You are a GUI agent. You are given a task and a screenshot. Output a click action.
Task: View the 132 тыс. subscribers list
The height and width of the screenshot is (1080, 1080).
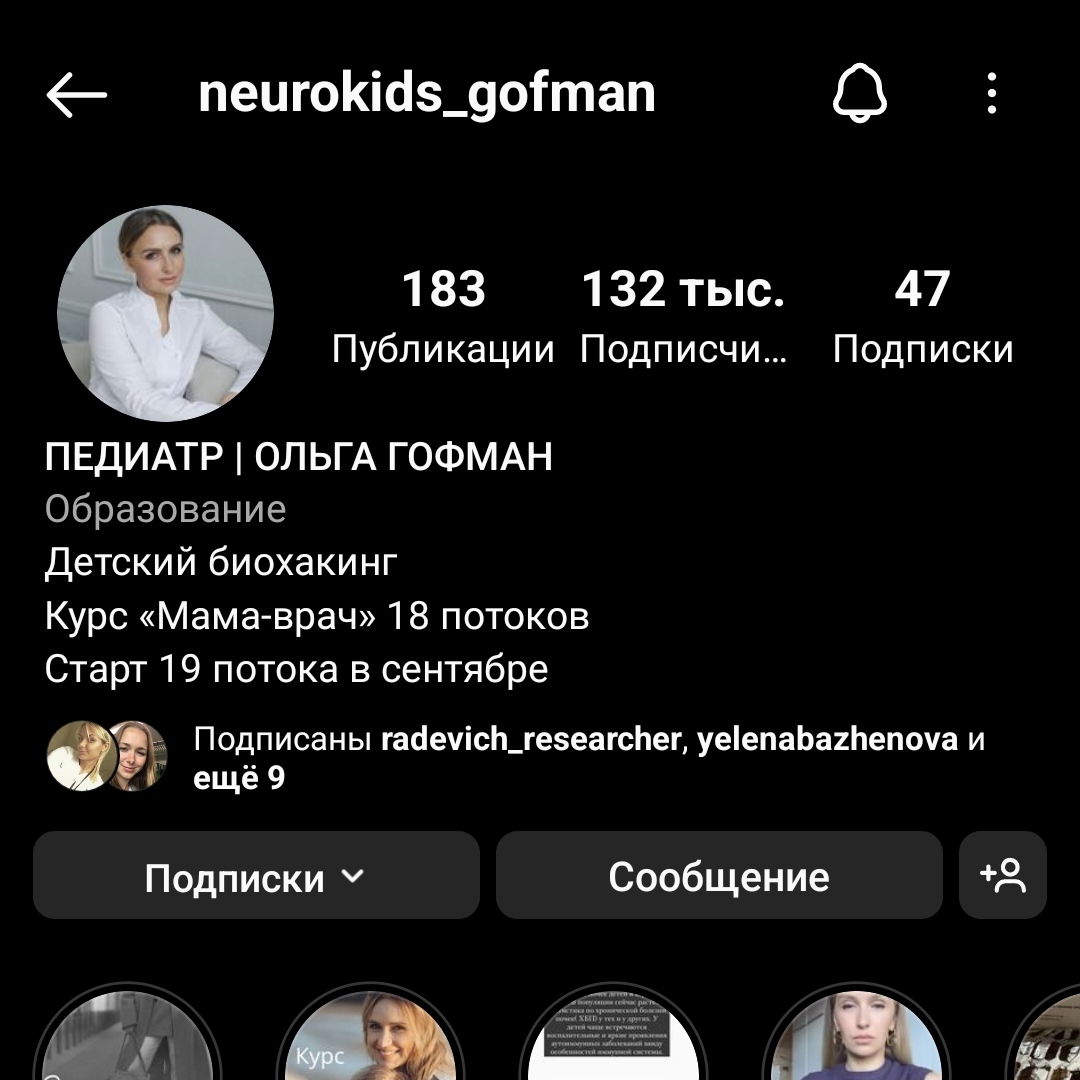[x=683, y=315]
